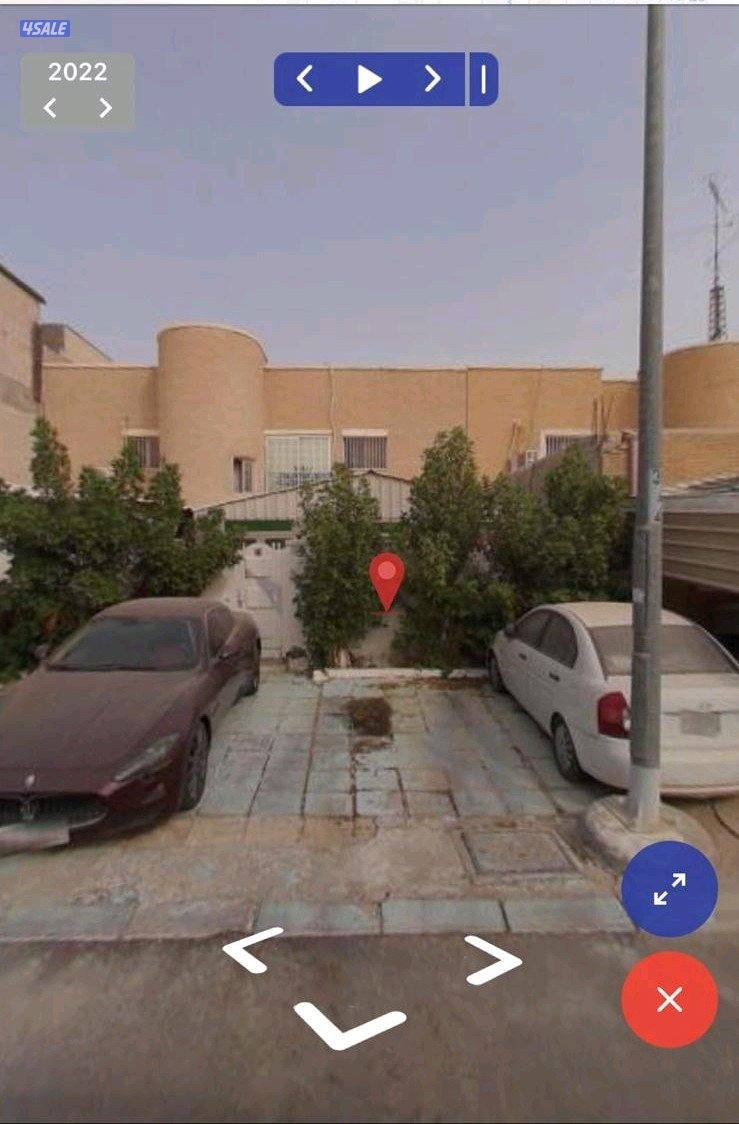This screenshot has height=1124, width=739.
Task: Exit street view using the red X button
Action: (x=670, y=999)
